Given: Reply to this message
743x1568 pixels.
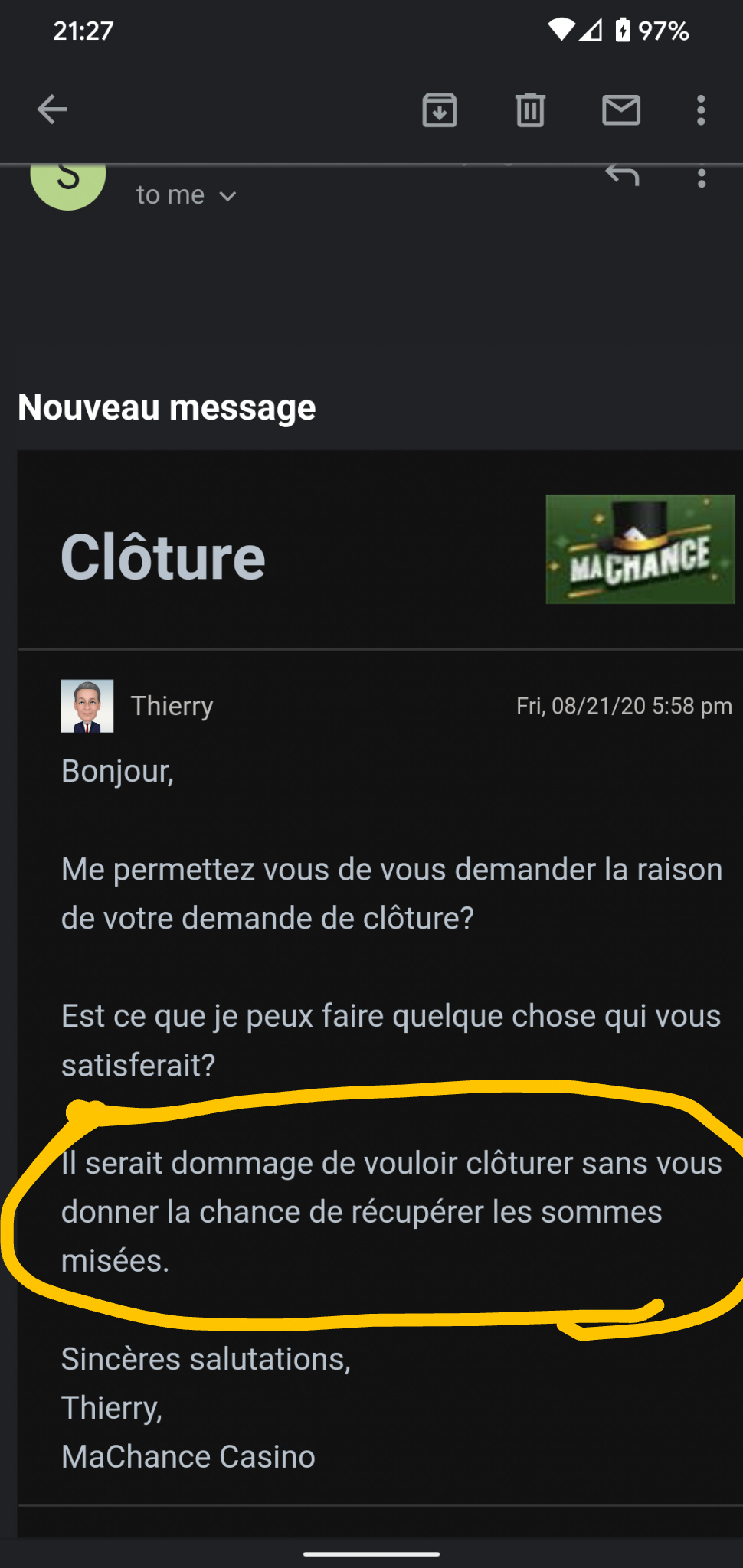Looking at the screenshot, I should pos(622,176).
